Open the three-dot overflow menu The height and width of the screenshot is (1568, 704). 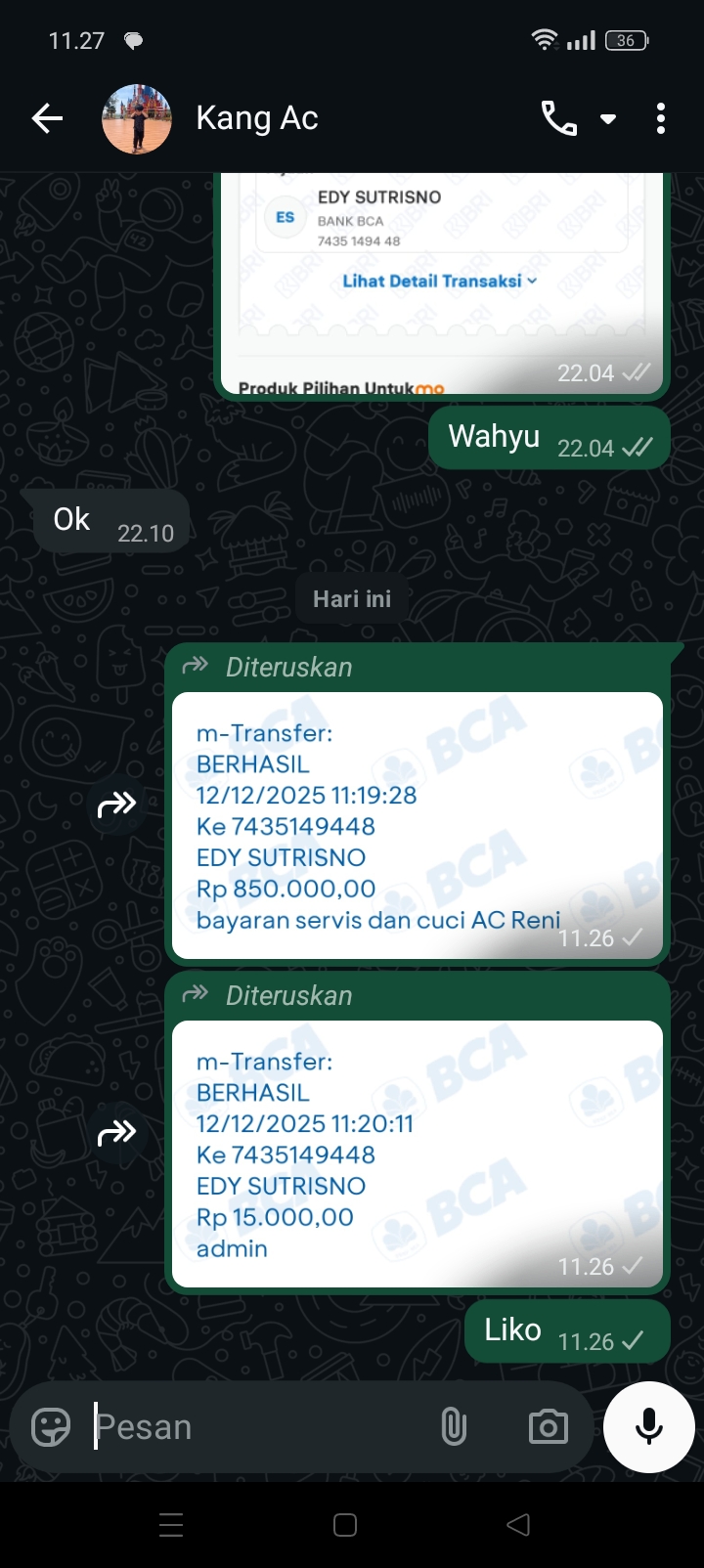[661, 119]
